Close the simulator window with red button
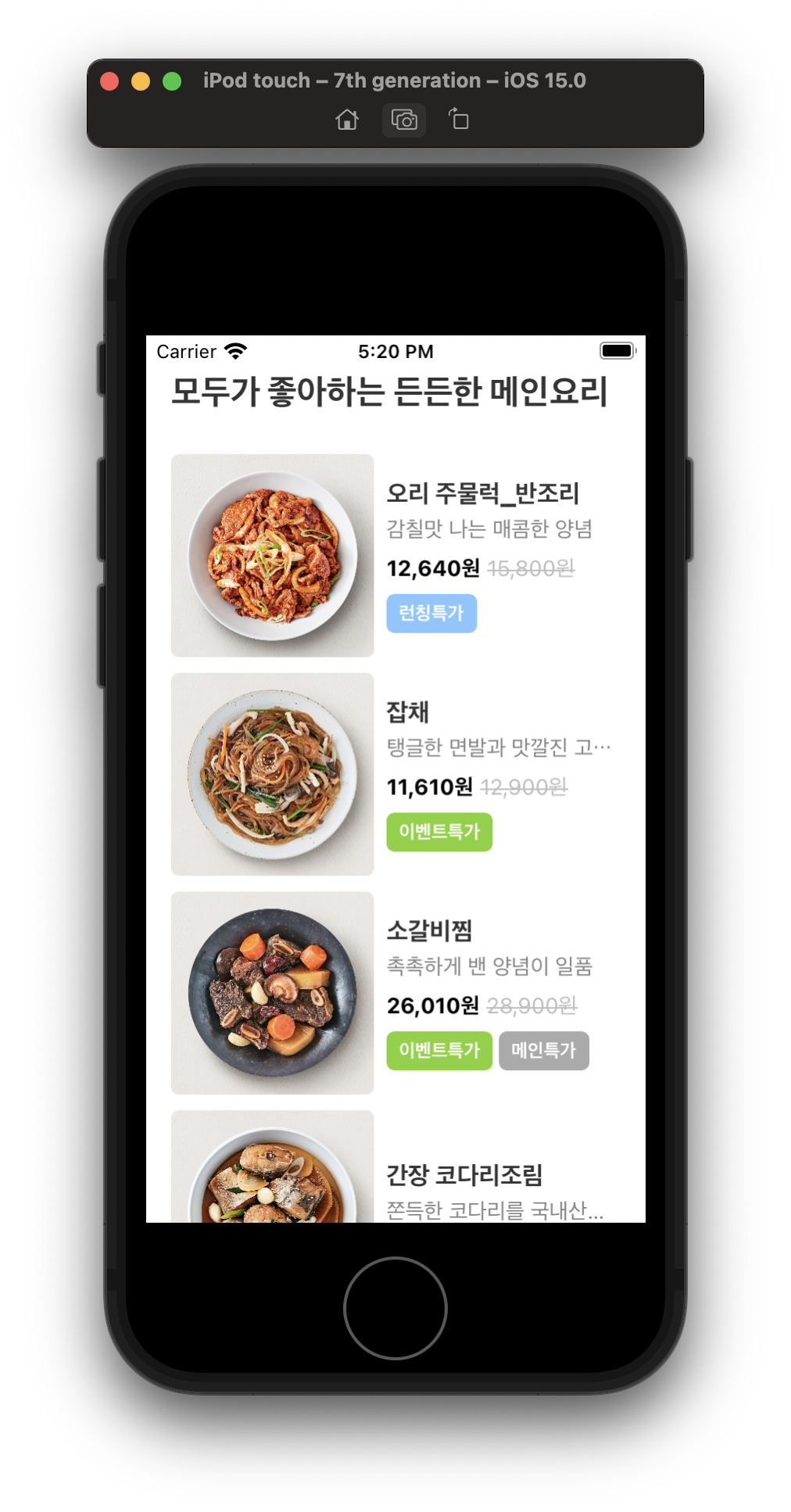Viewport: 791px width, 1512px height. point(109,81)
